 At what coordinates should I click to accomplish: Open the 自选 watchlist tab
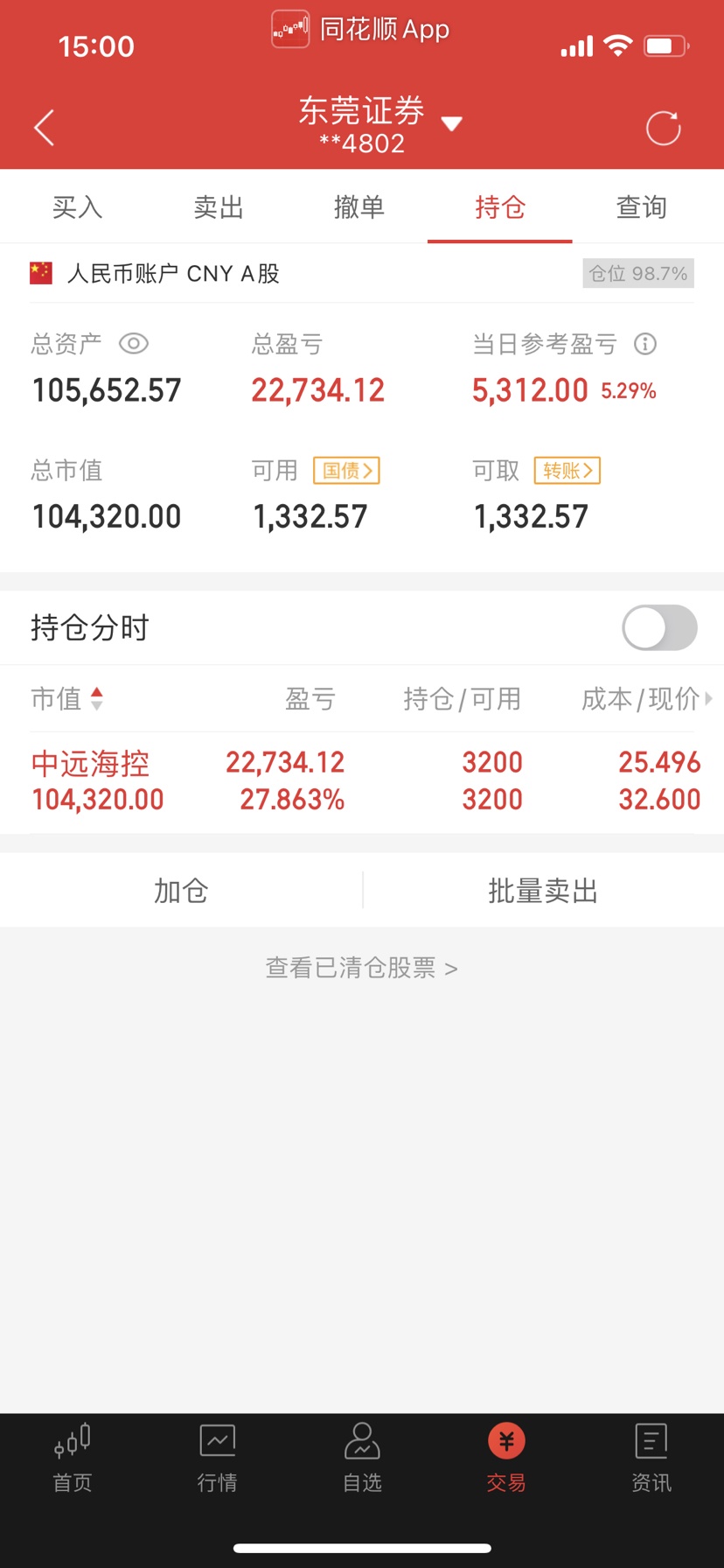362,1459
